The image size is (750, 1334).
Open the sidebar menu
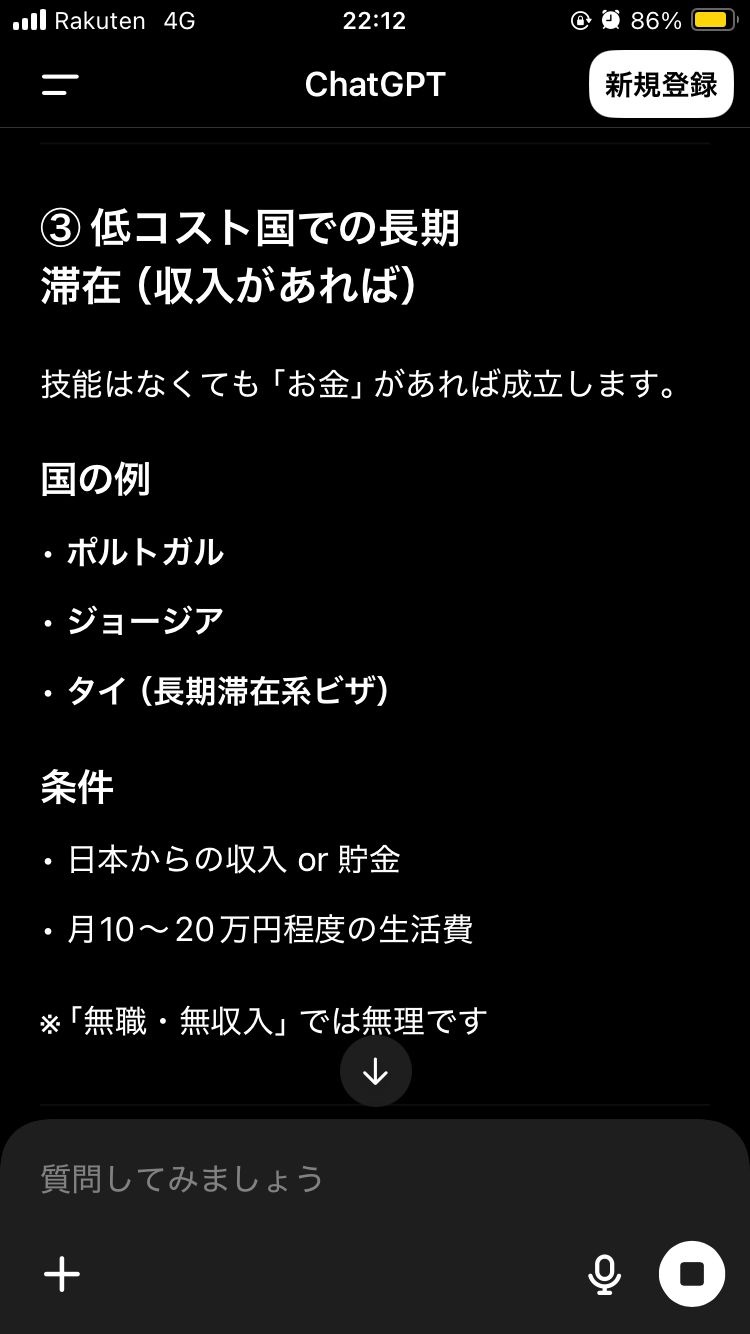point(60,85)
